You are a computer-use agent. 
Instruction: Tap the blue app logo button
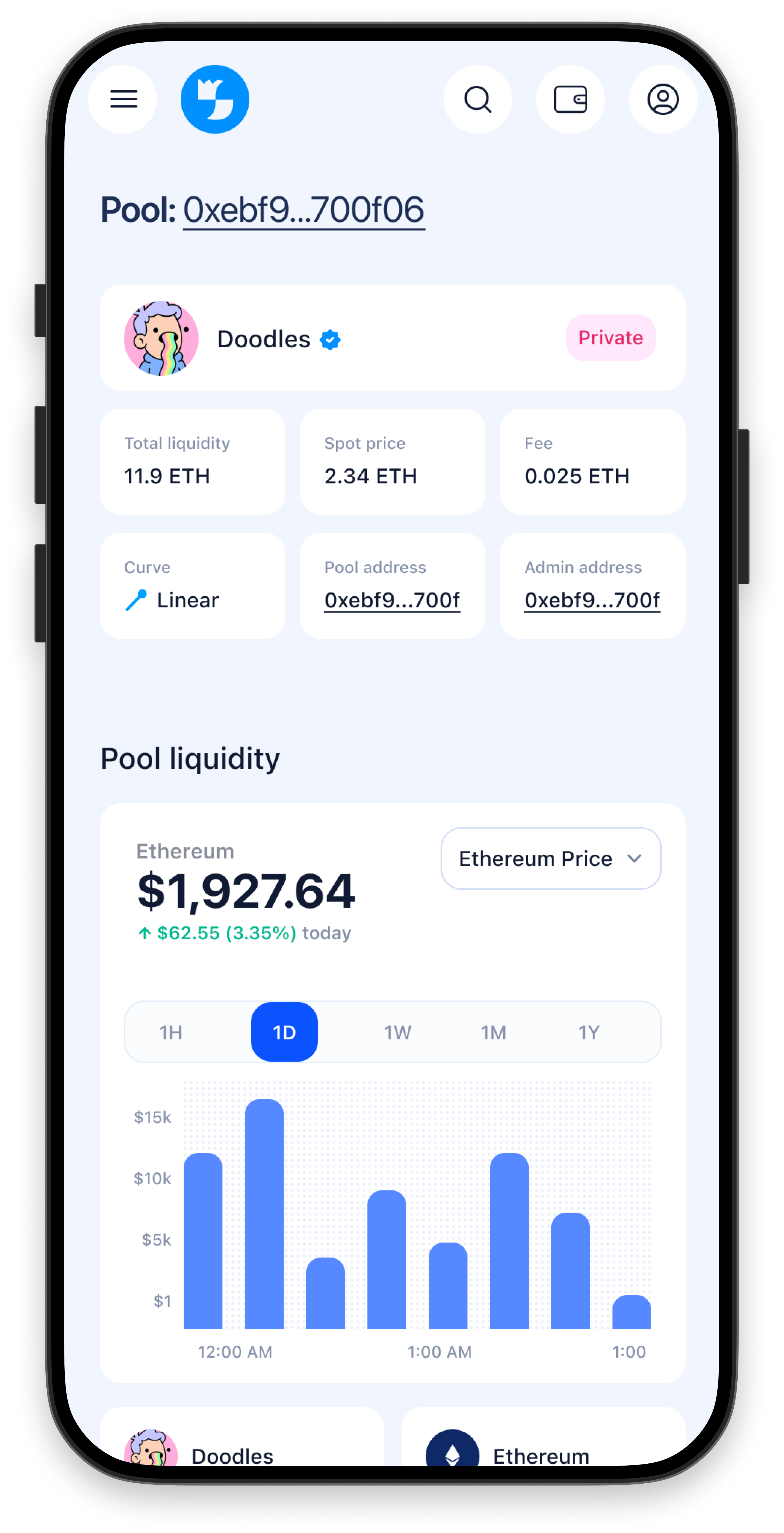click(x=215, y=99)
